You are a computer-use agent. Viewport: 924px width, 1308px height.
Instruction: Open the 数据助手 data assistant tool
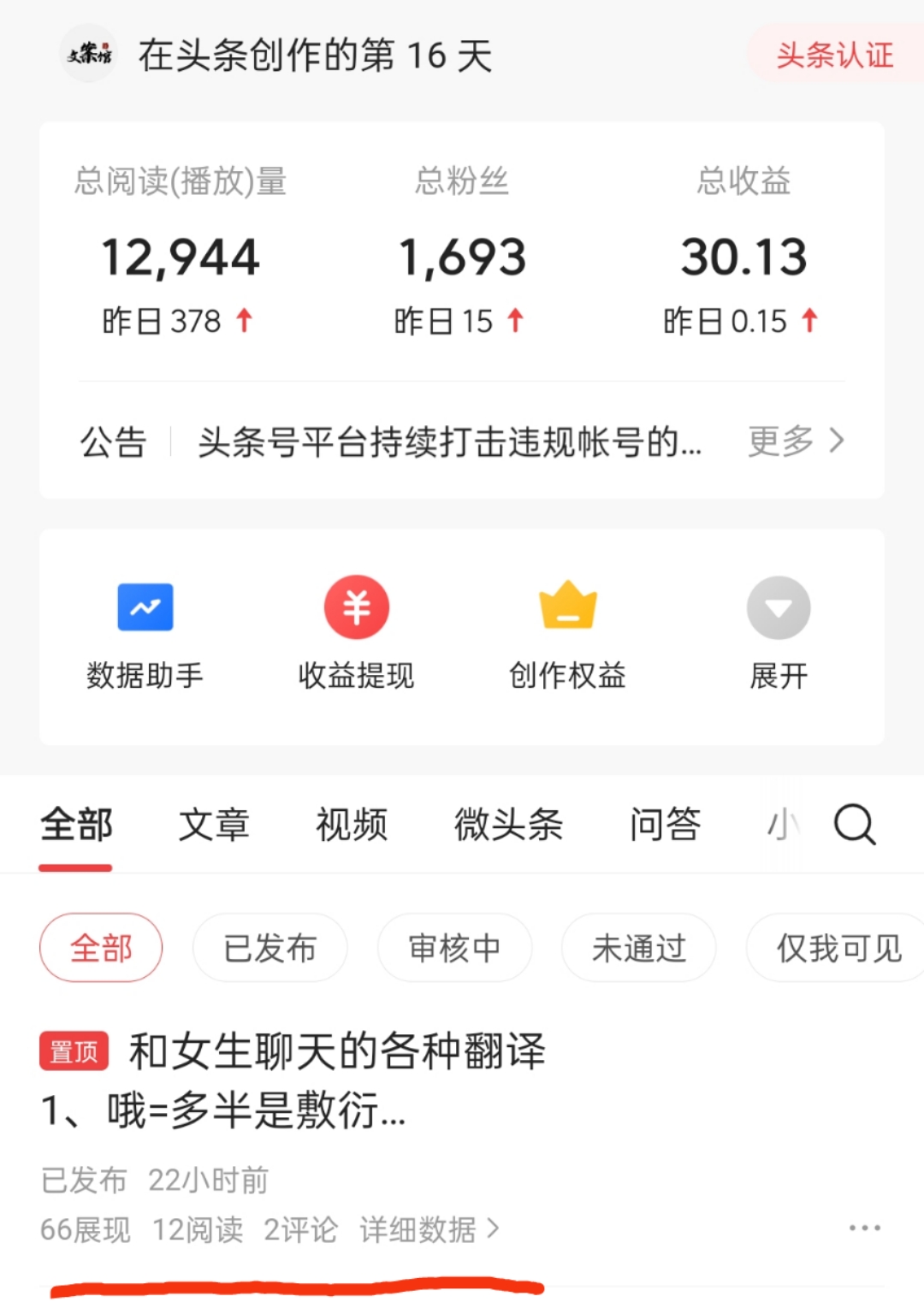pyautogui.click(x=145, y=633)
